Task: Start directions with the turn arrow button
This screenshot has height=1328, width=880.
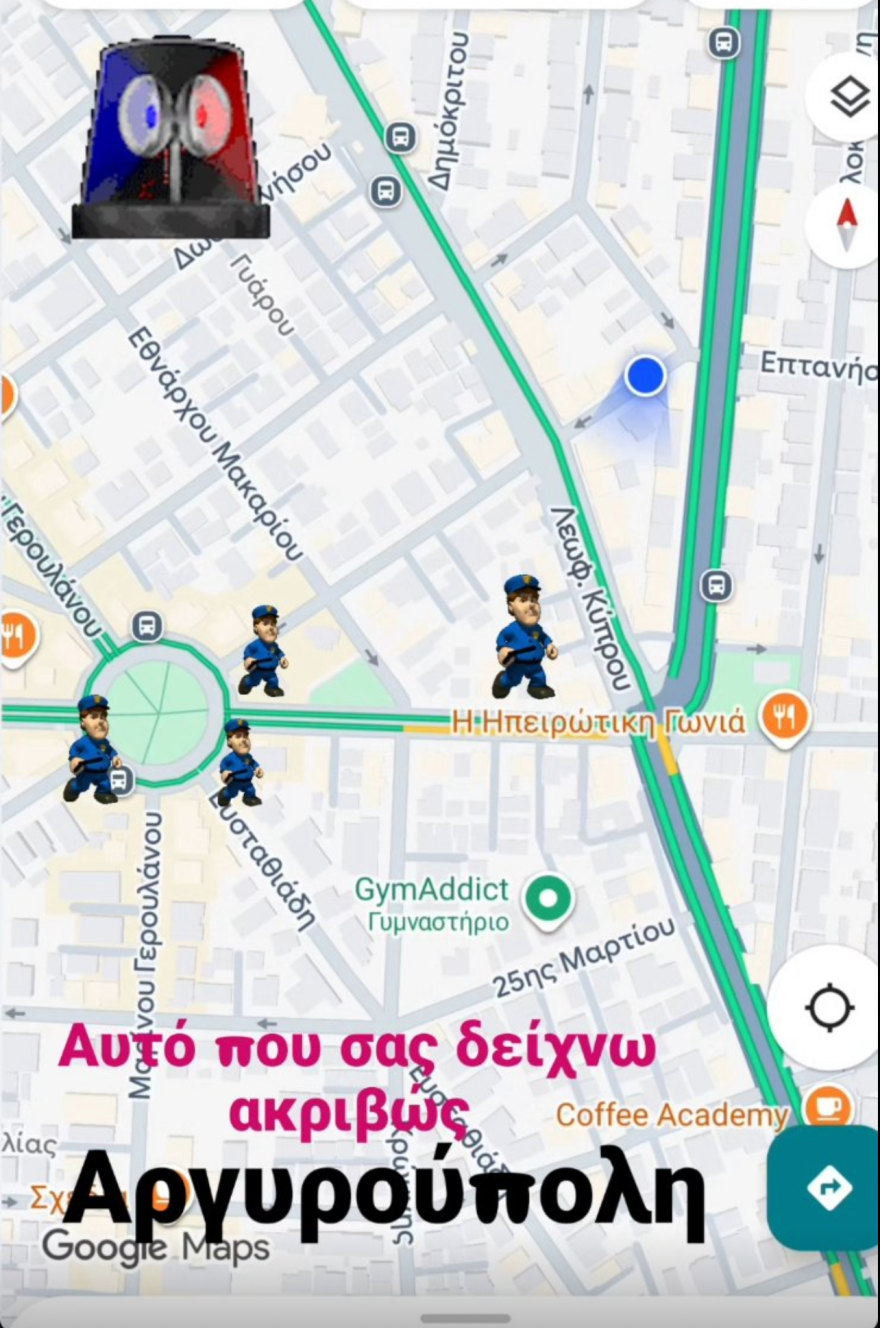Action: [828, 1187]
